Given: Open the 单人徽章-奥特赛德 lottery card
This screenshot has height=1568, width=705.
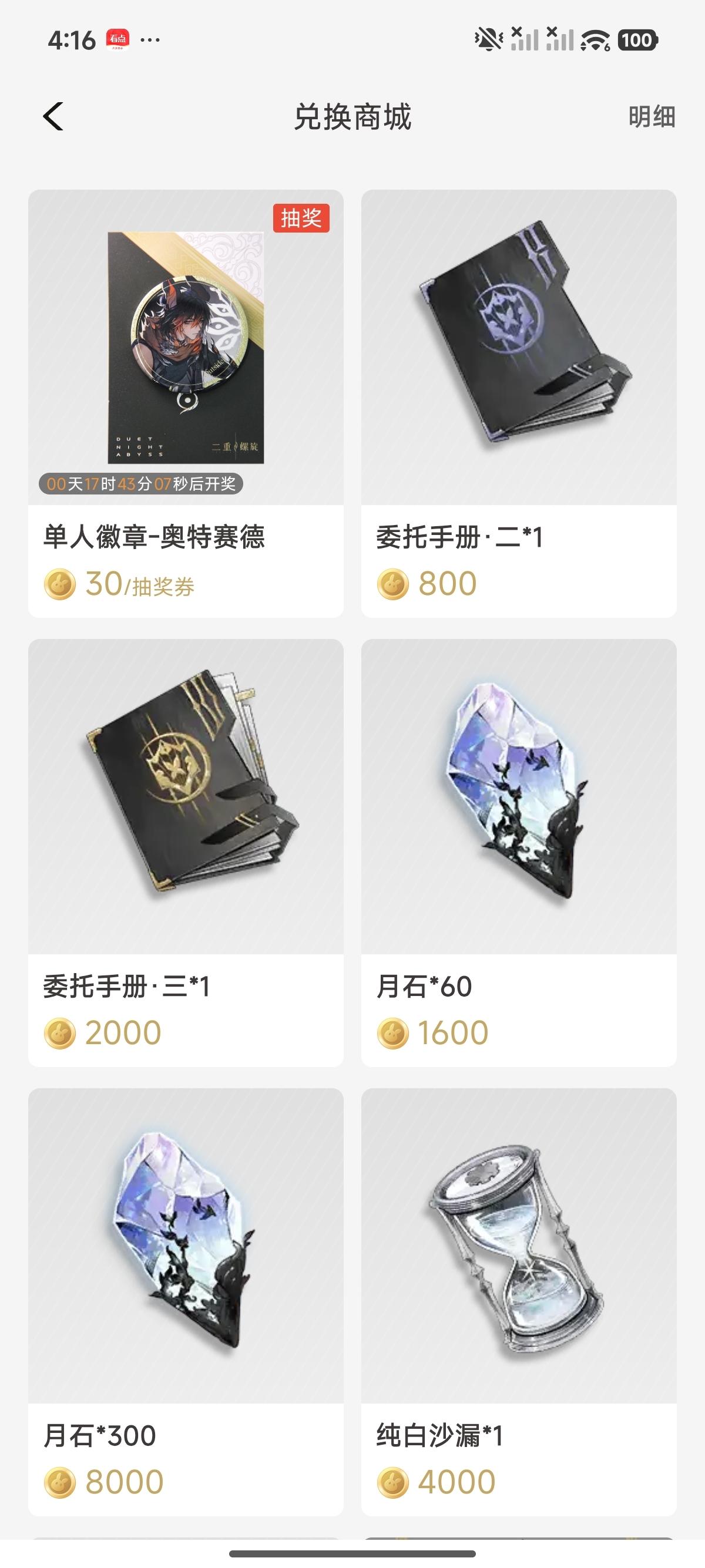Looking at the screenshot, I should tap(186, 403).
